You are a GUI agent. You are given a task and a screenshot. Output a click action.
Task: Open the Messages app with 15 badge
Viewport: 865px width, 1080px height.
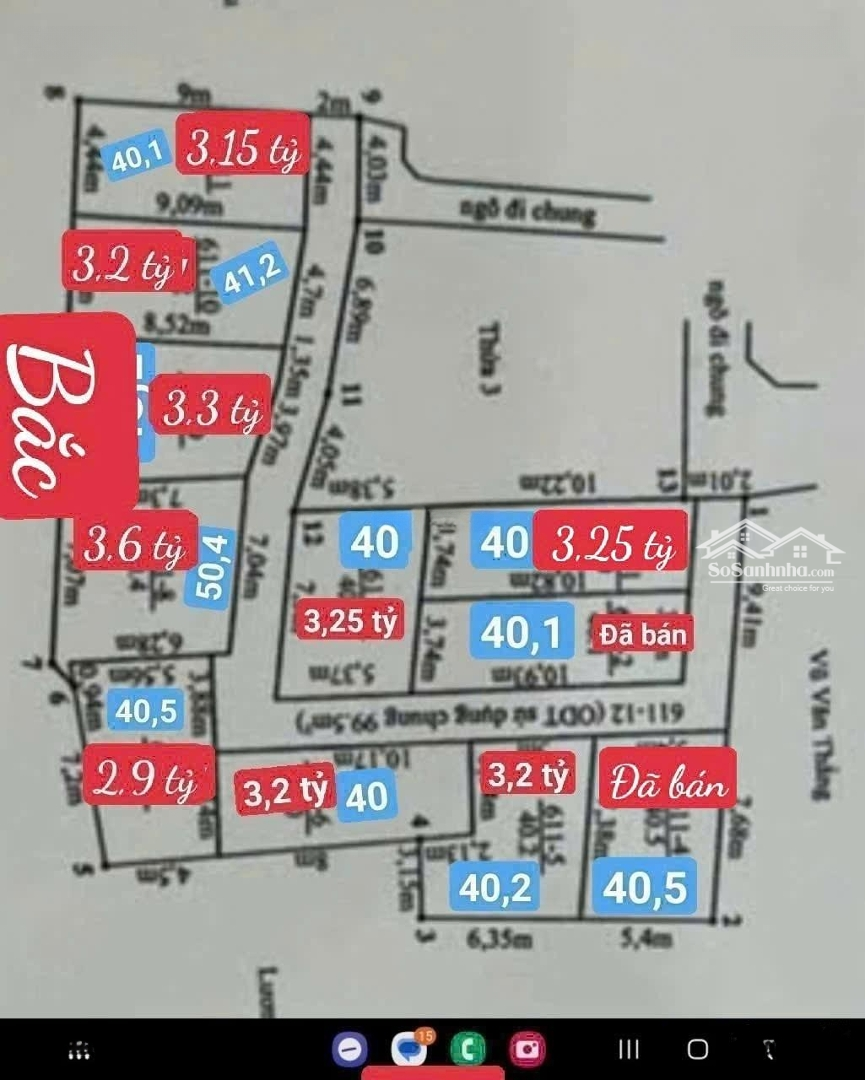(408, 1049)
